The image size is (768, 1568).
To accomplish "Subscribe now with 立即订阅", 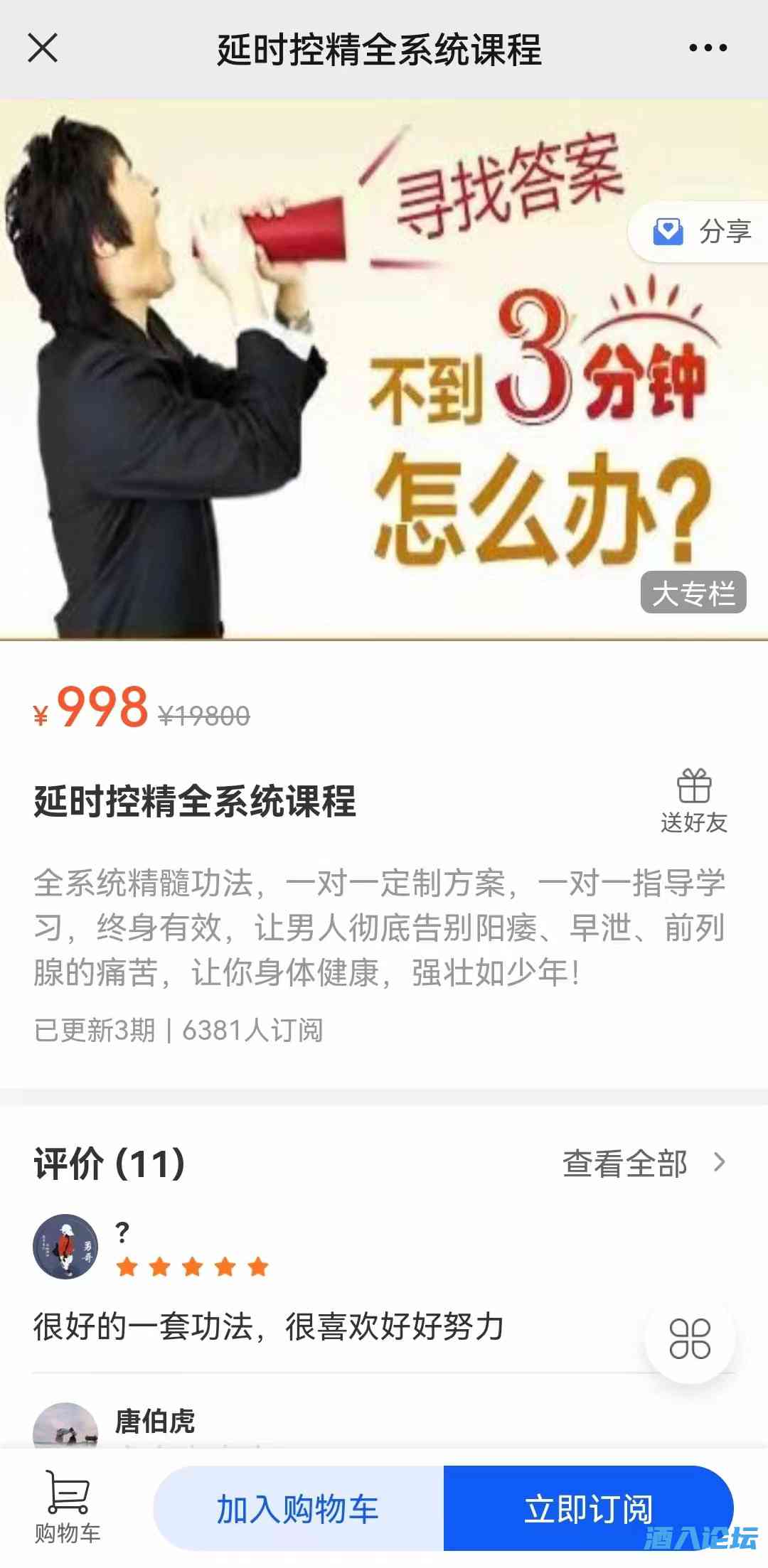I will pos(588,1508).
